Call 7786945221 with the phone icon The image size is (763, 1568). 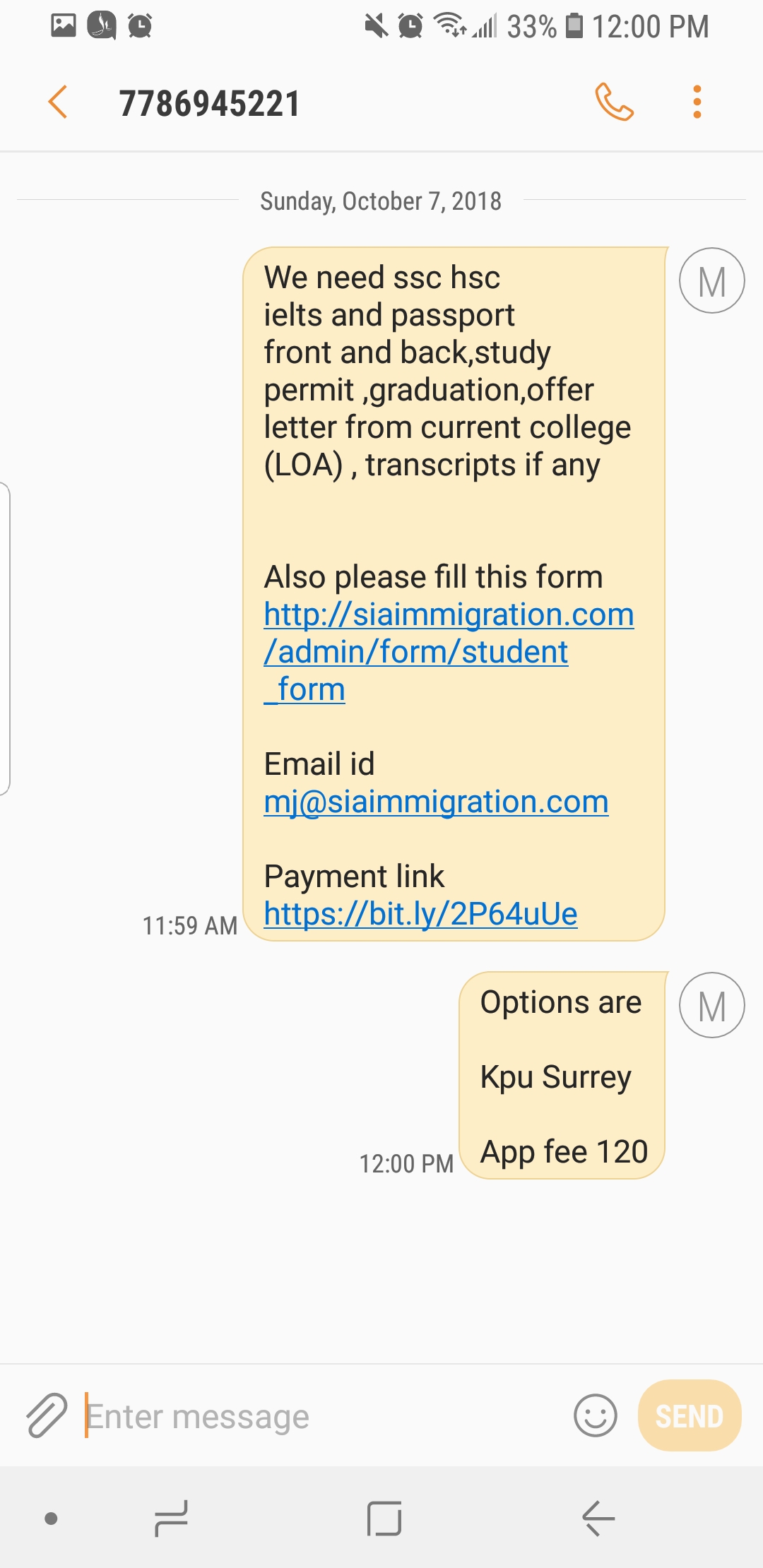click(614, 102)
